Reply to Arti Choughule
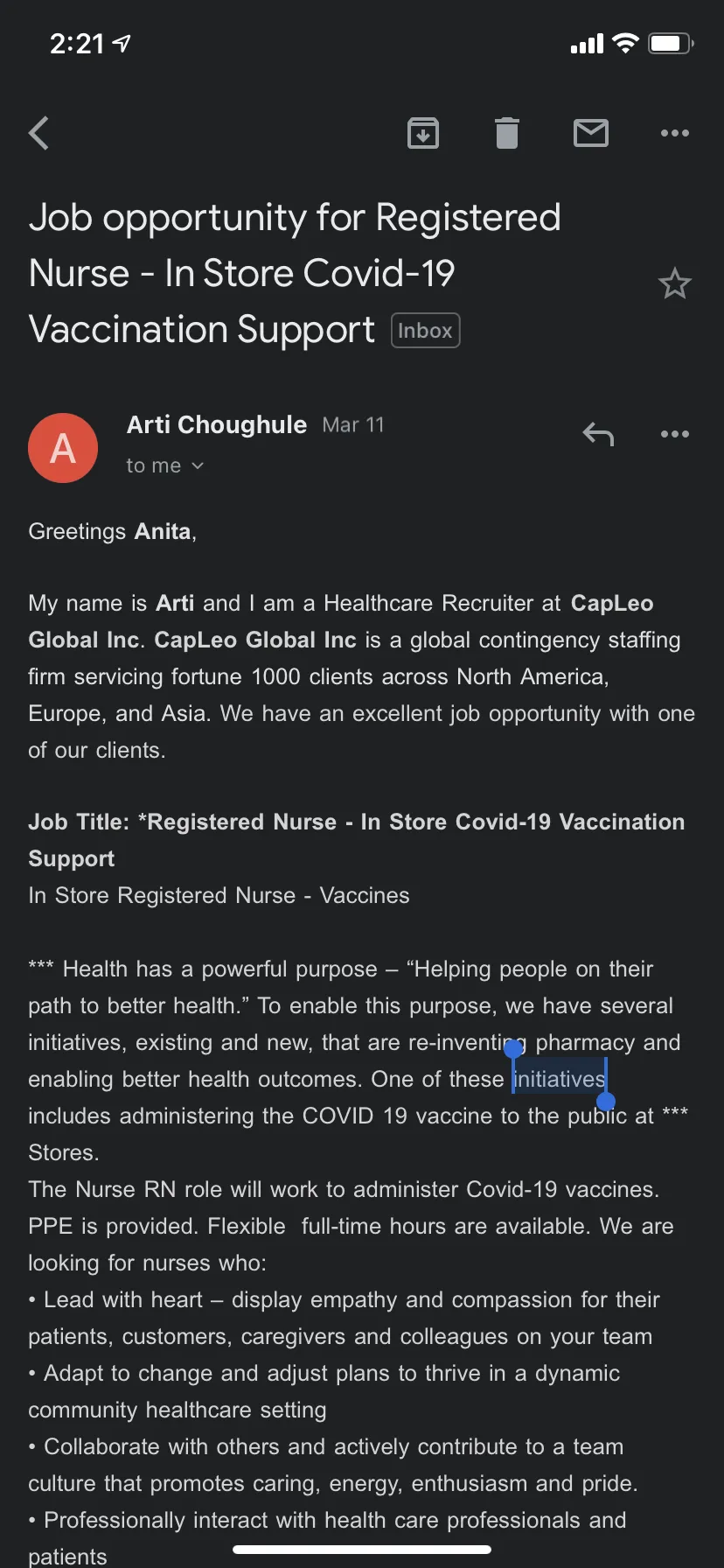The height and width of the screenshot is (1568, 724). [x=599, y=433]
